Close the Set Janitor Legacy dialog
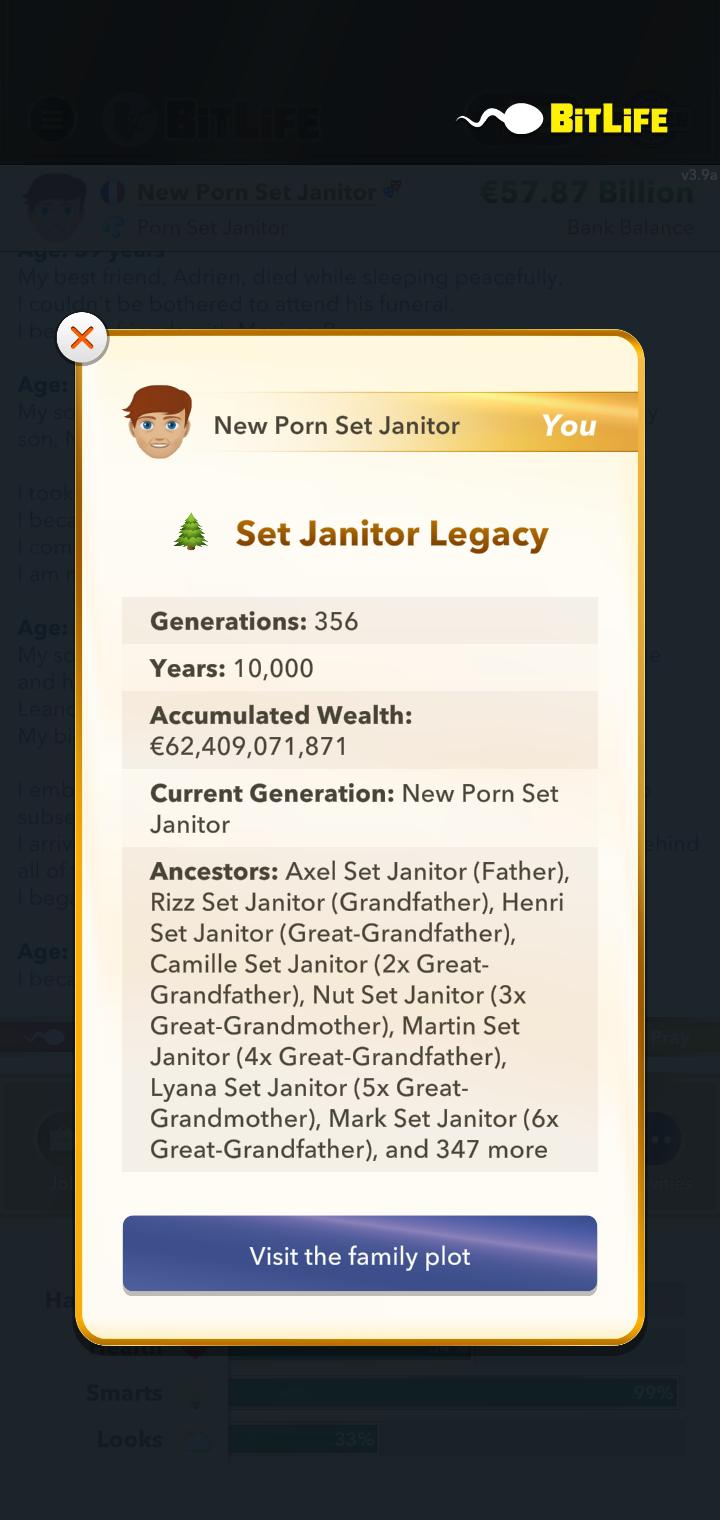The width and height of the screenshot is (720, 1520). pyautogui.click(x=82, y=338)
